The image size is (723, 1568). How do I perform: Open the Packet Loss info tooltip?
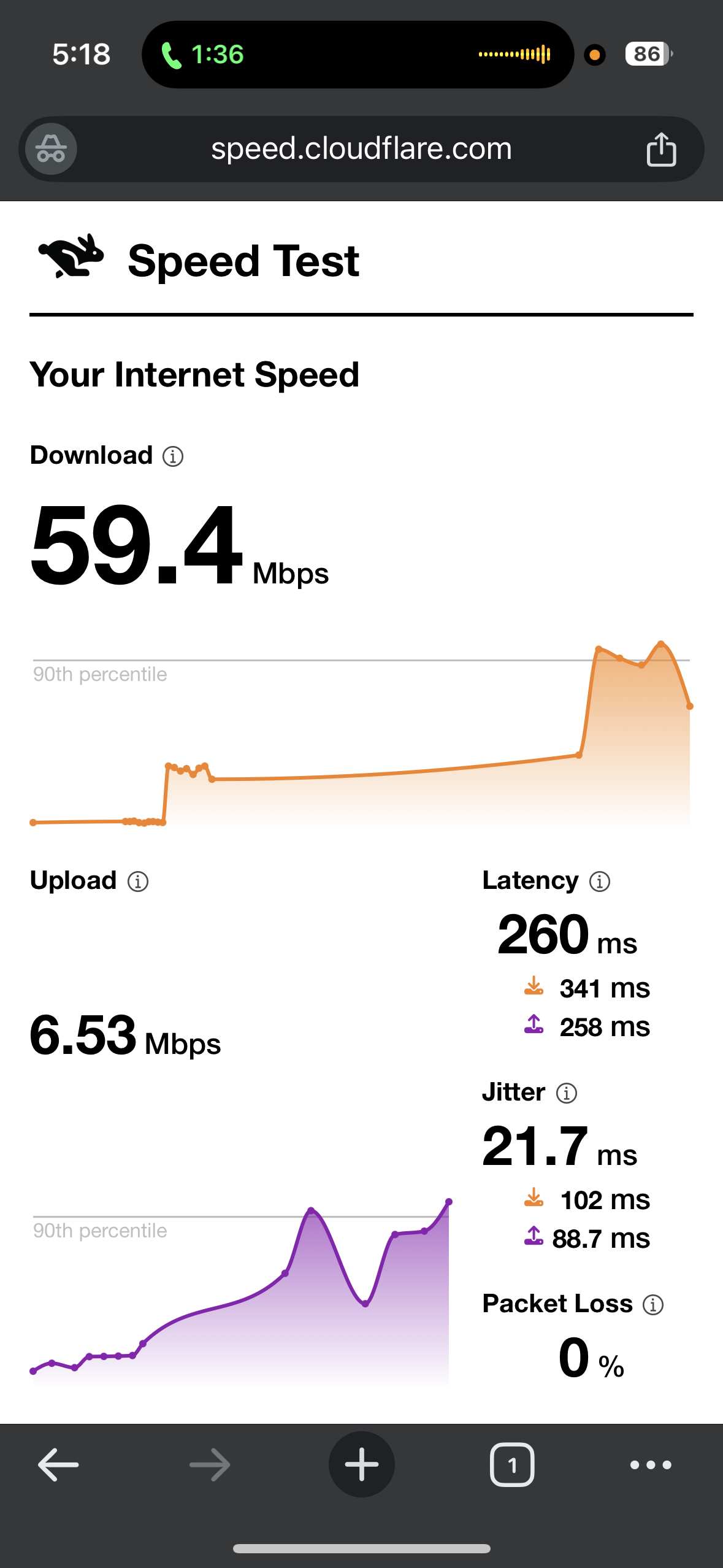coord(653,1304)
